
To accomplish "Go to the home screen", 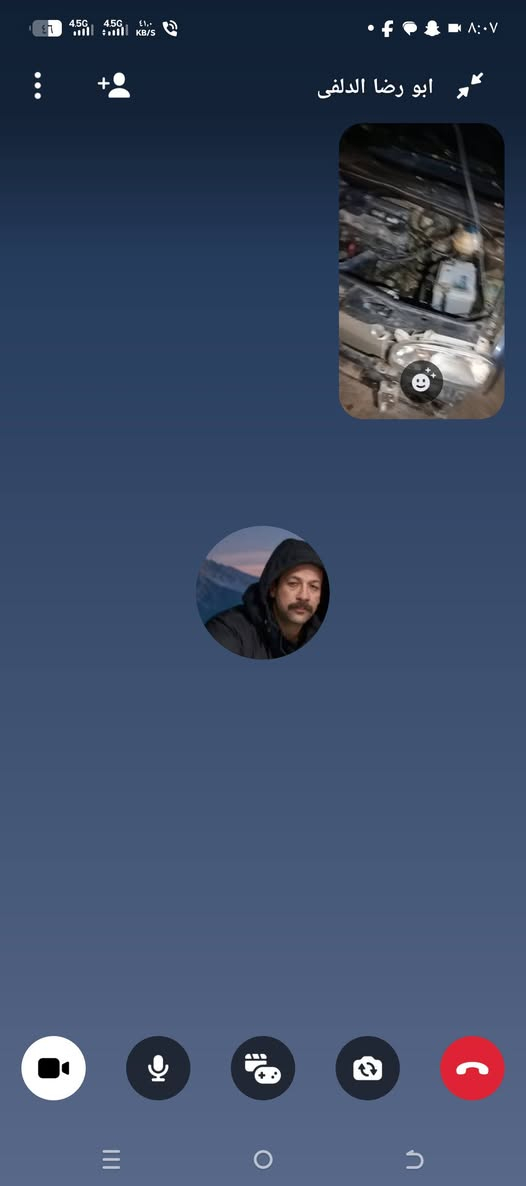I will pos(263,1159).
